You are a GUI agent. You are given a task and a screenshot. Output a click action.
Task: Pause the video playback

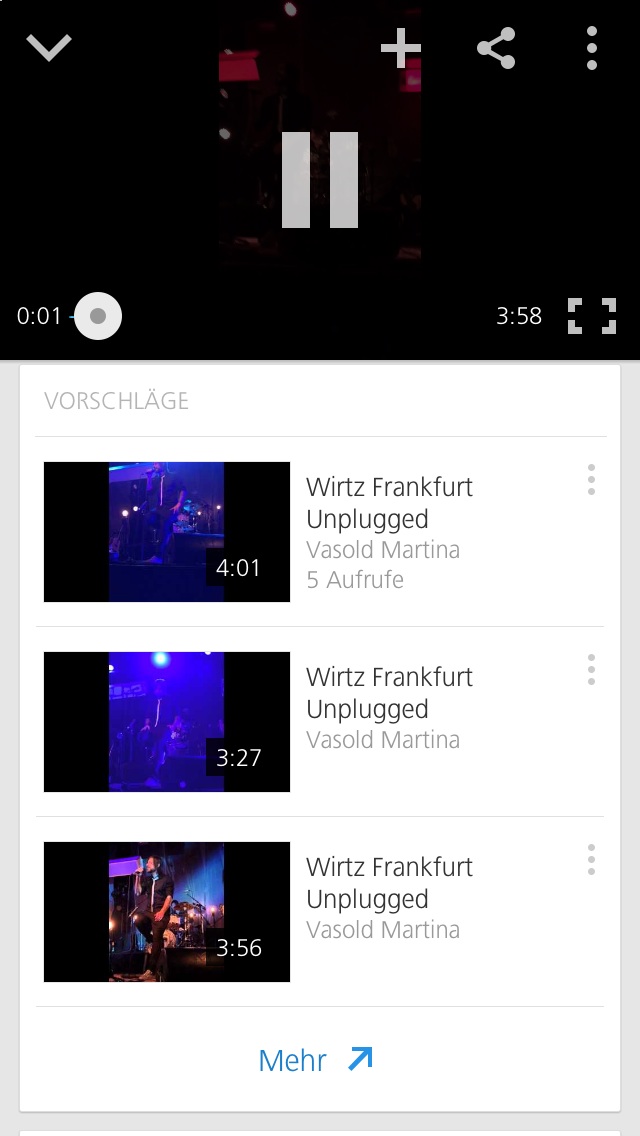pos(320,180)
